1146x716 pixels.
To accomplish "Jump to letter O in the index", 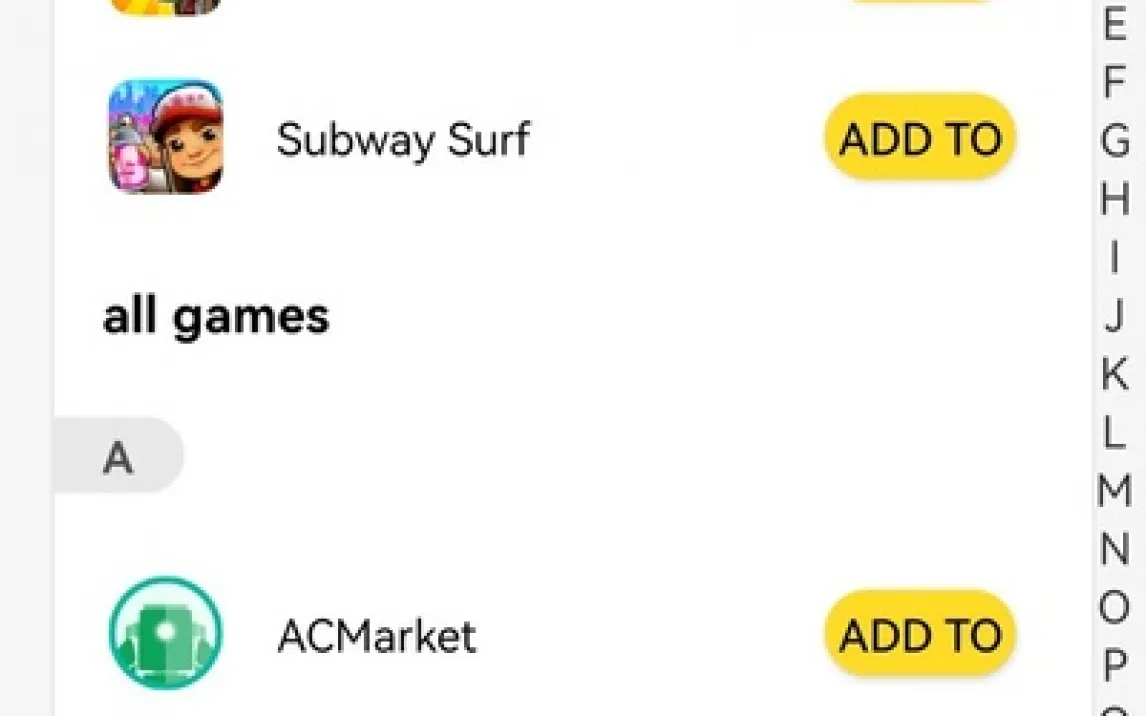I will point(1115,607).
